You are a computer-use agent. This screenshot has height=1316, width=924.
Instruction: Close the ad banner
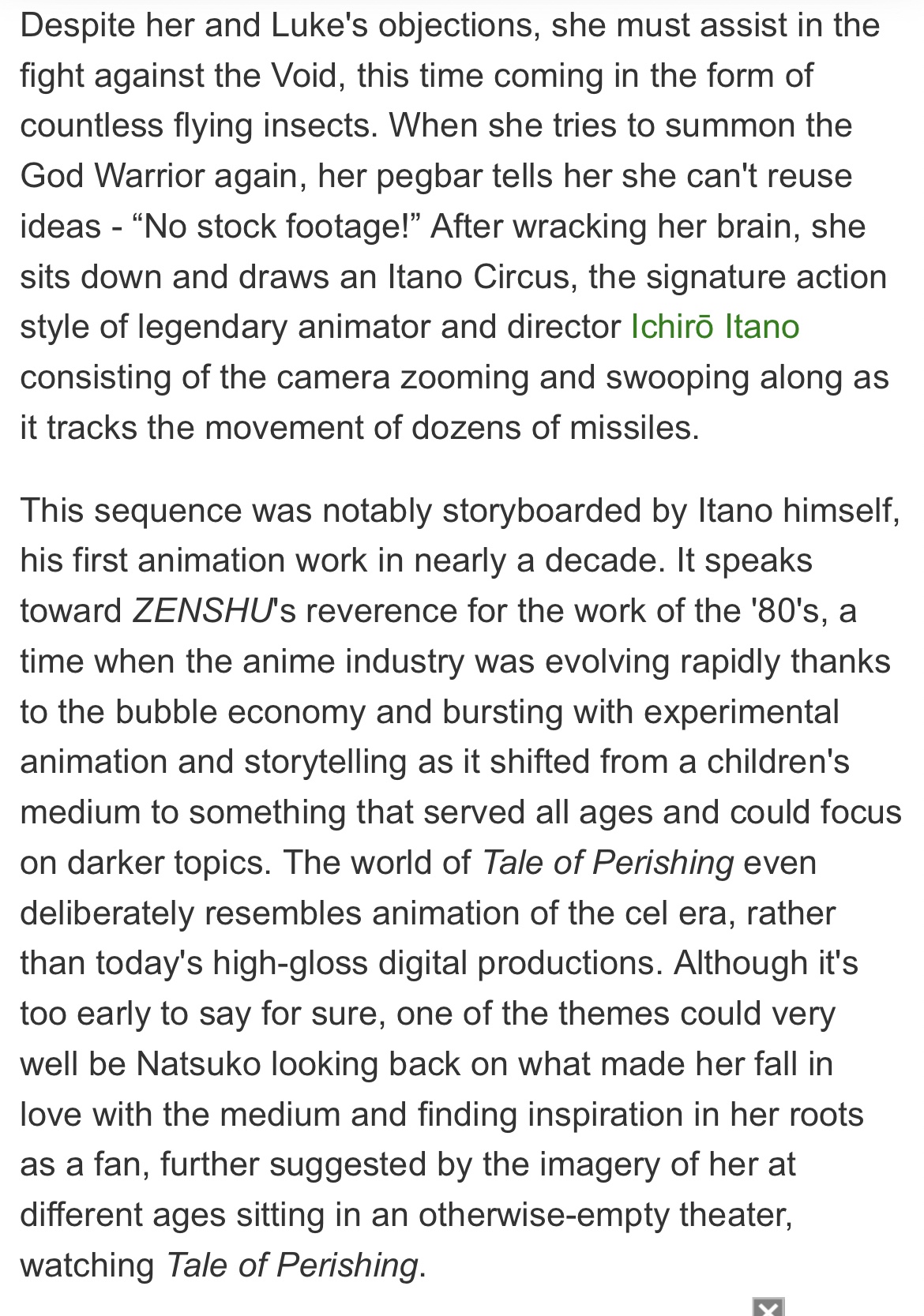coord(768,1307)
